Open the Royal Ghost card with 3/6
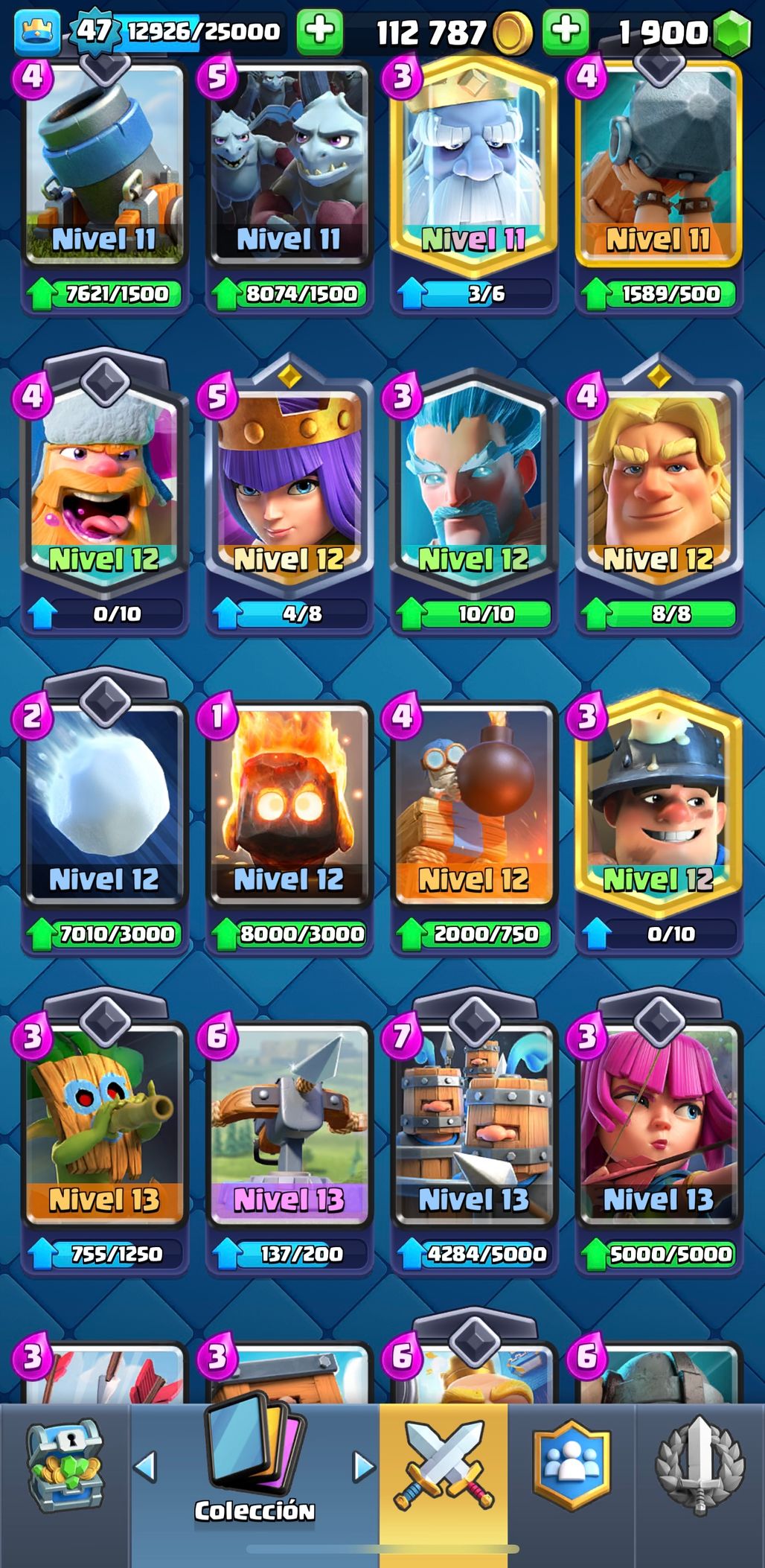This screenshot has height=1568, width=765. [x=473, y=186]
